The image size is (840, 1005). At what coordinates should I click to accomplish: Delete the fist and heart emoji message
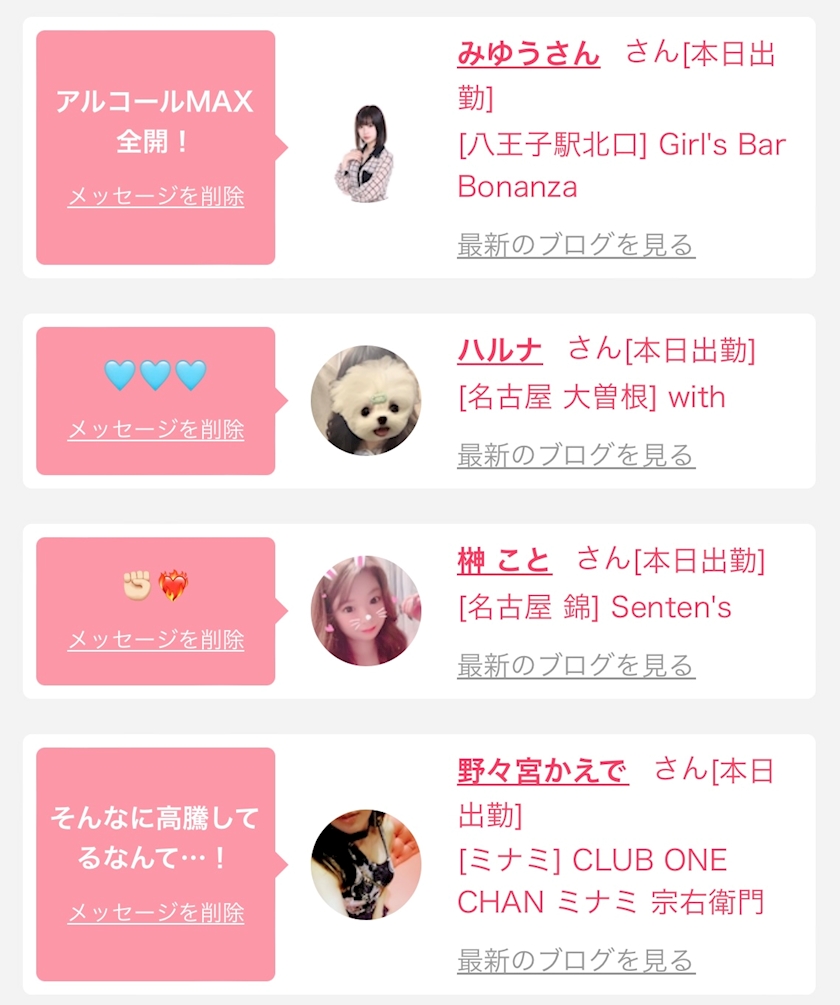point(156,640)
